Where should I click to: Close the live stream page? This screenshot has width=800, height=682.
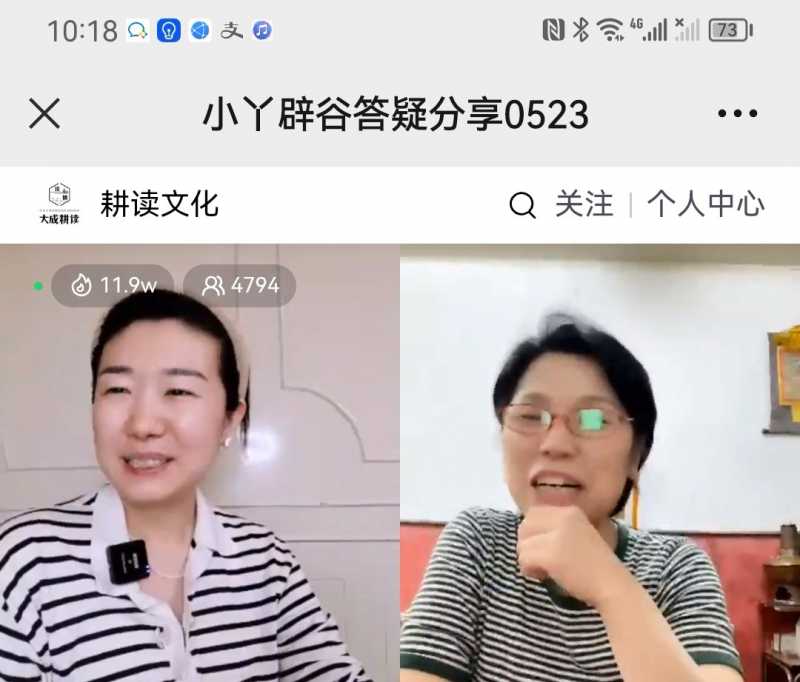[x=44, y=114]
